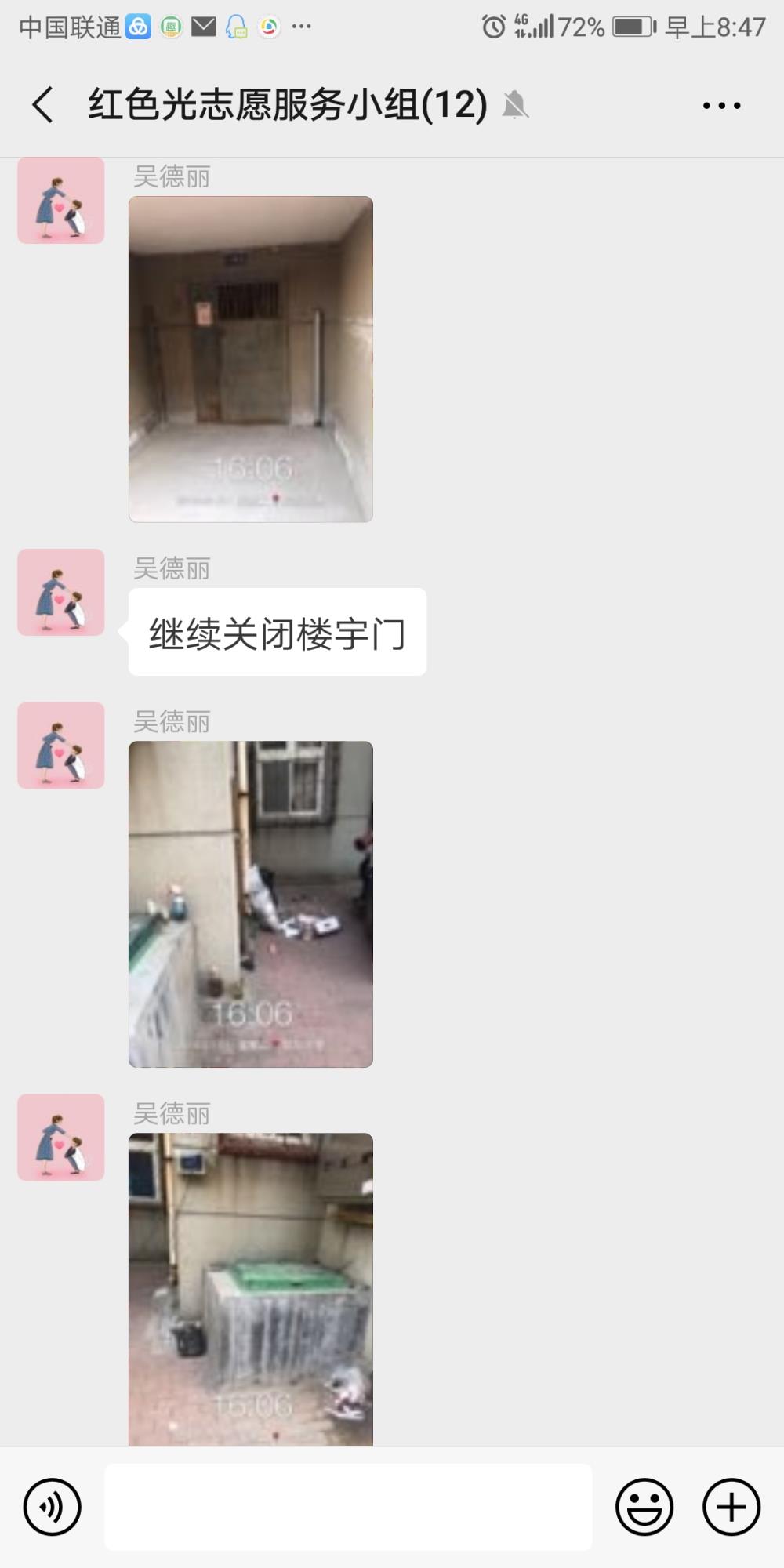Image resolution: width=784 pixels, height=1568 pixels.
Task: Tap the message text field
Action: tap(348, 1507)
